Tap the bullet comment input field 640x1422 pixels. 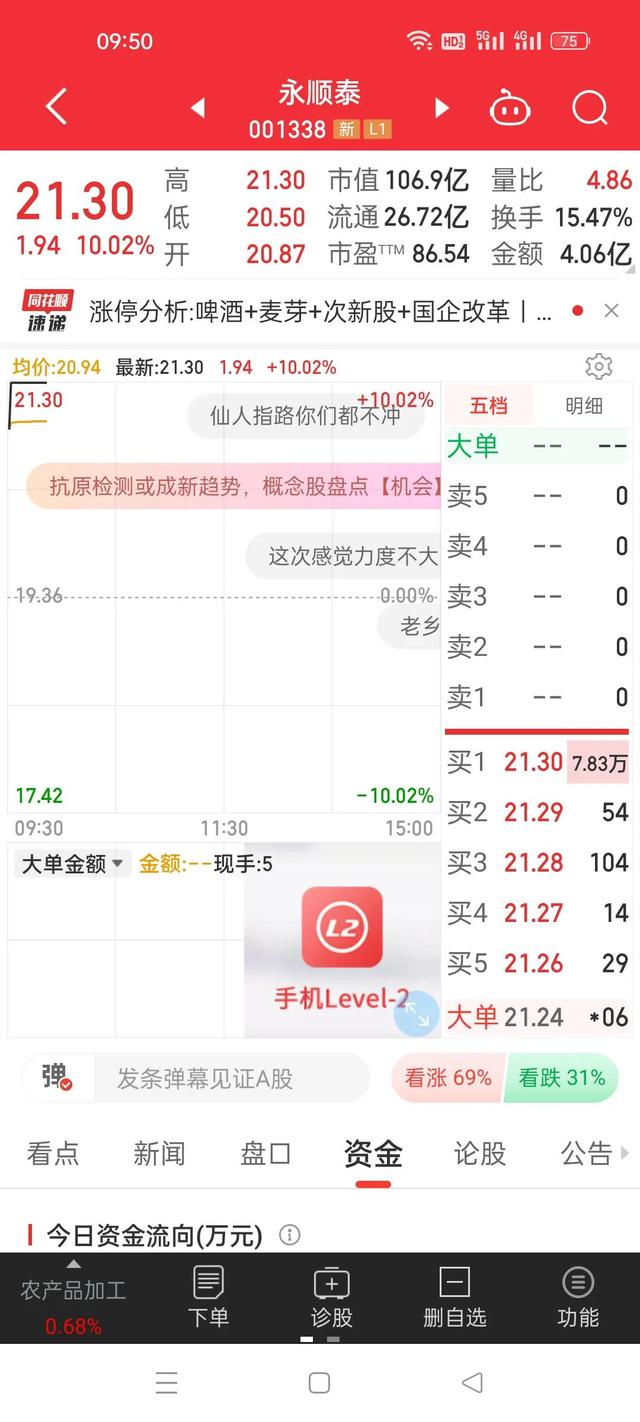(230, 1078)
